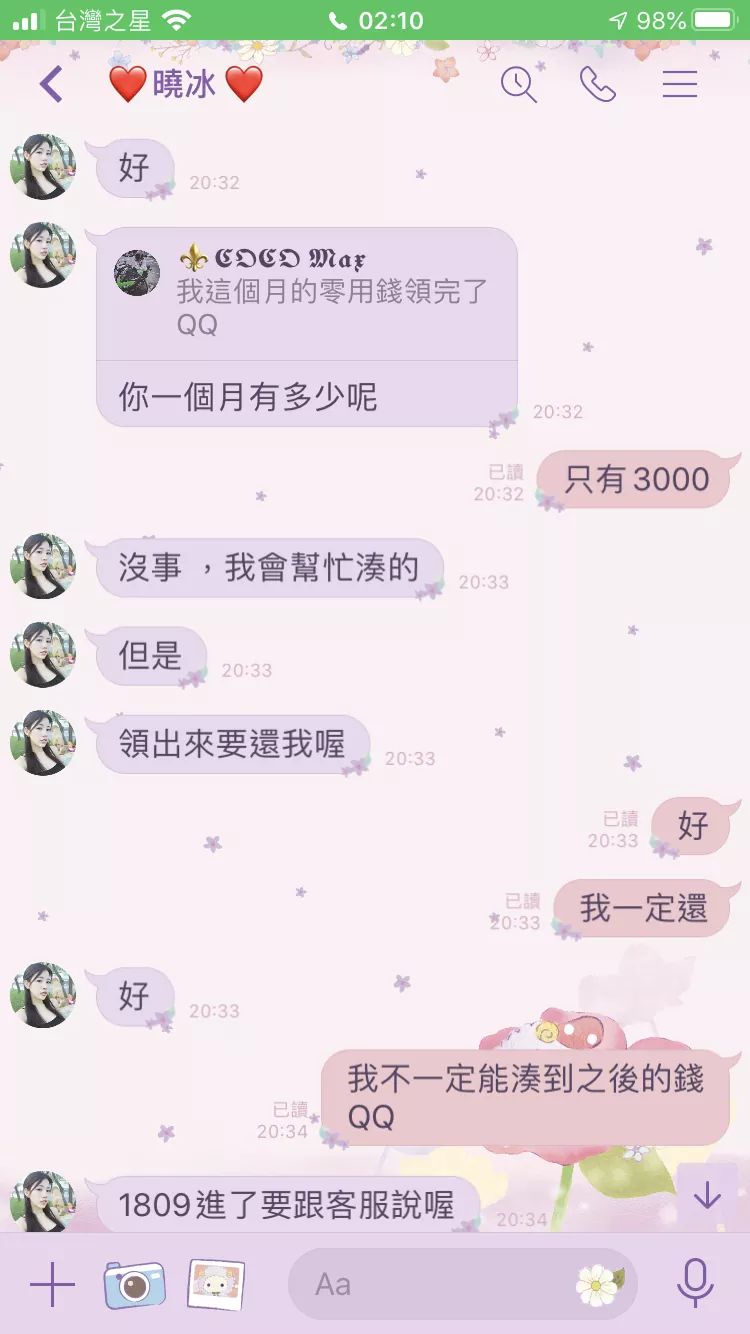Jump to the latest message with down arrow
This screenshot has width=750, height=1334.
(x=707, y=1195)
